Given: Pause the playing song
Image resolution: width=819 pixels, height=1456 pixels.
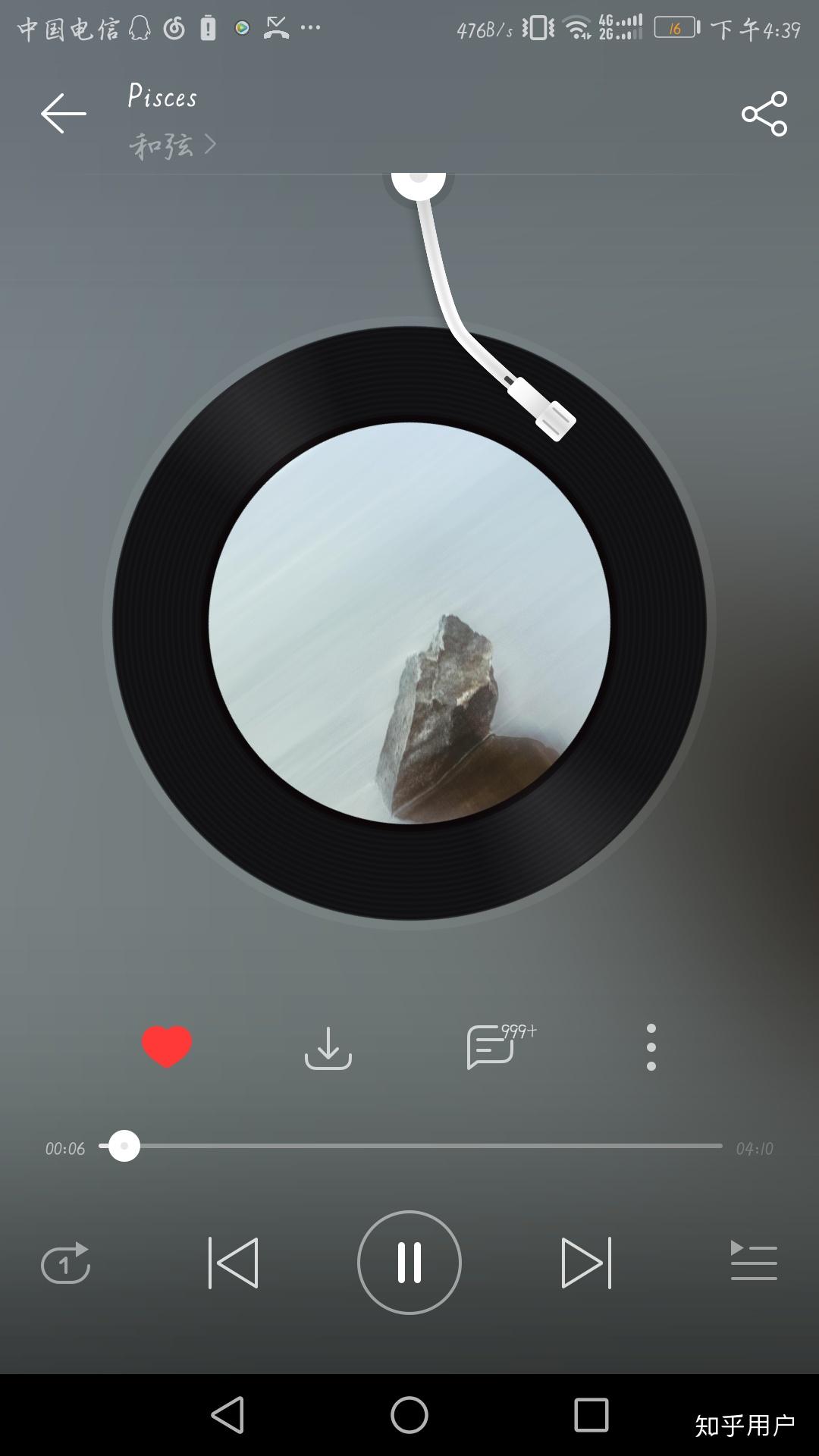Looking at the screenshot, I should (x=409, y=1263).
